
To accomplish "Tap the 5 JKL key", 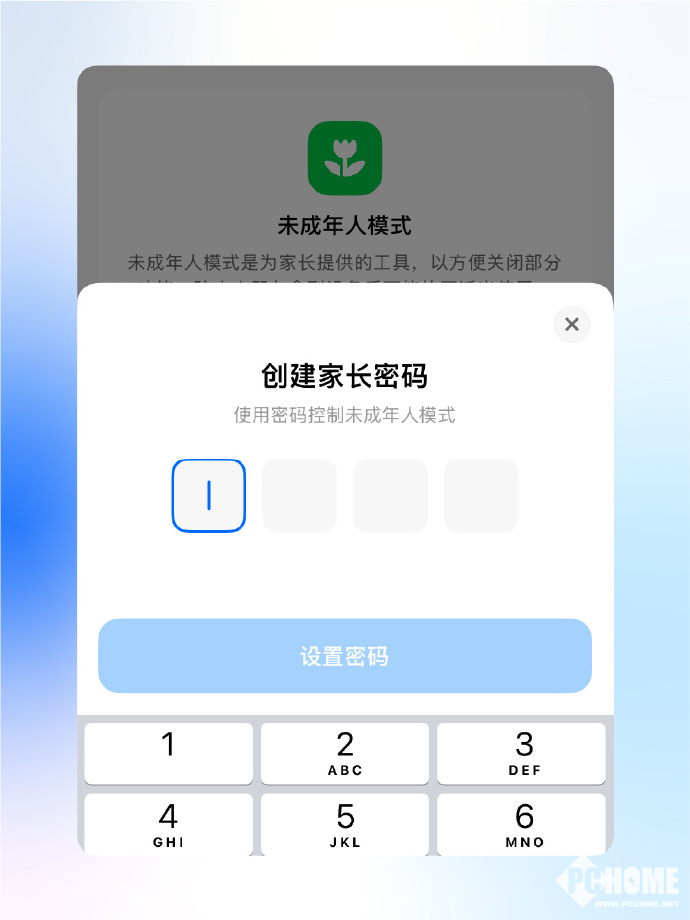I will pos(345,824).
